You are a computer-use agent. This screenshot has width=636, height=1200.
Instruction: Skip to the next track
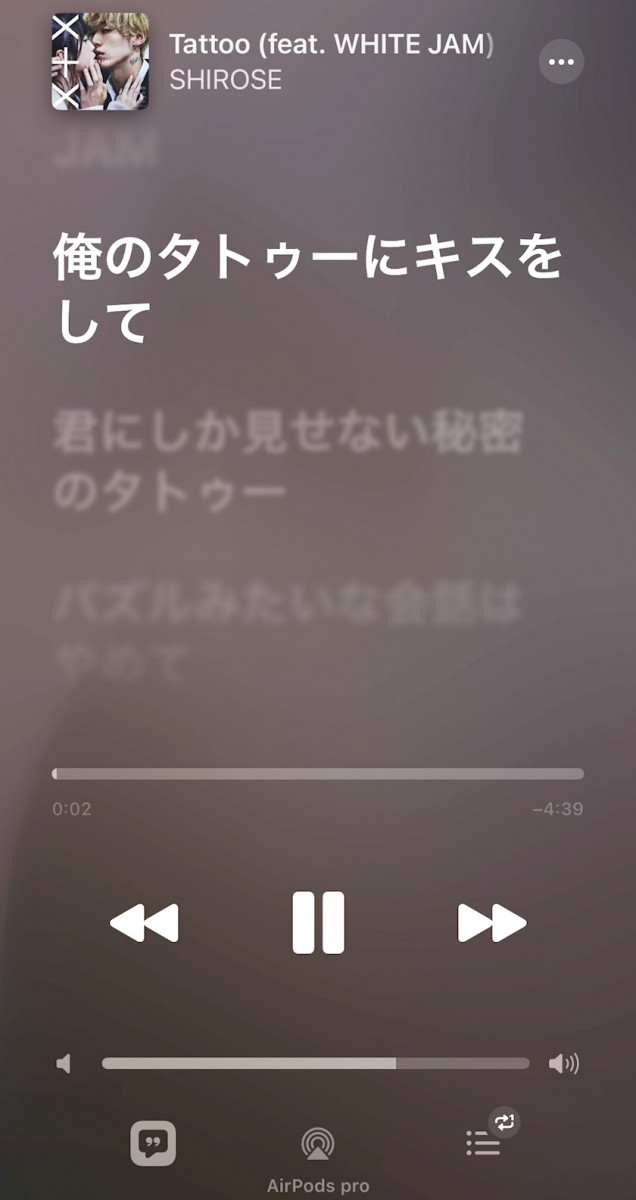491,922
